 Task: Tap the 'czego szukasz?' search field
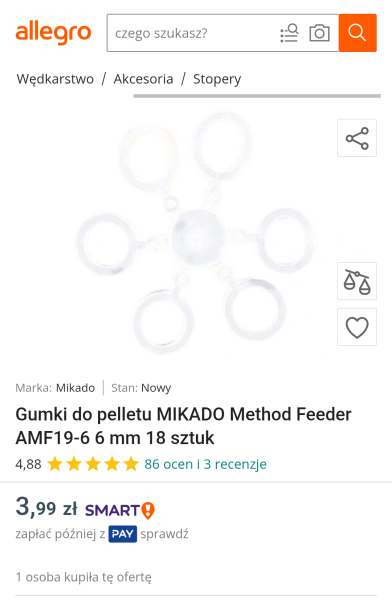(x=193, y=33)
